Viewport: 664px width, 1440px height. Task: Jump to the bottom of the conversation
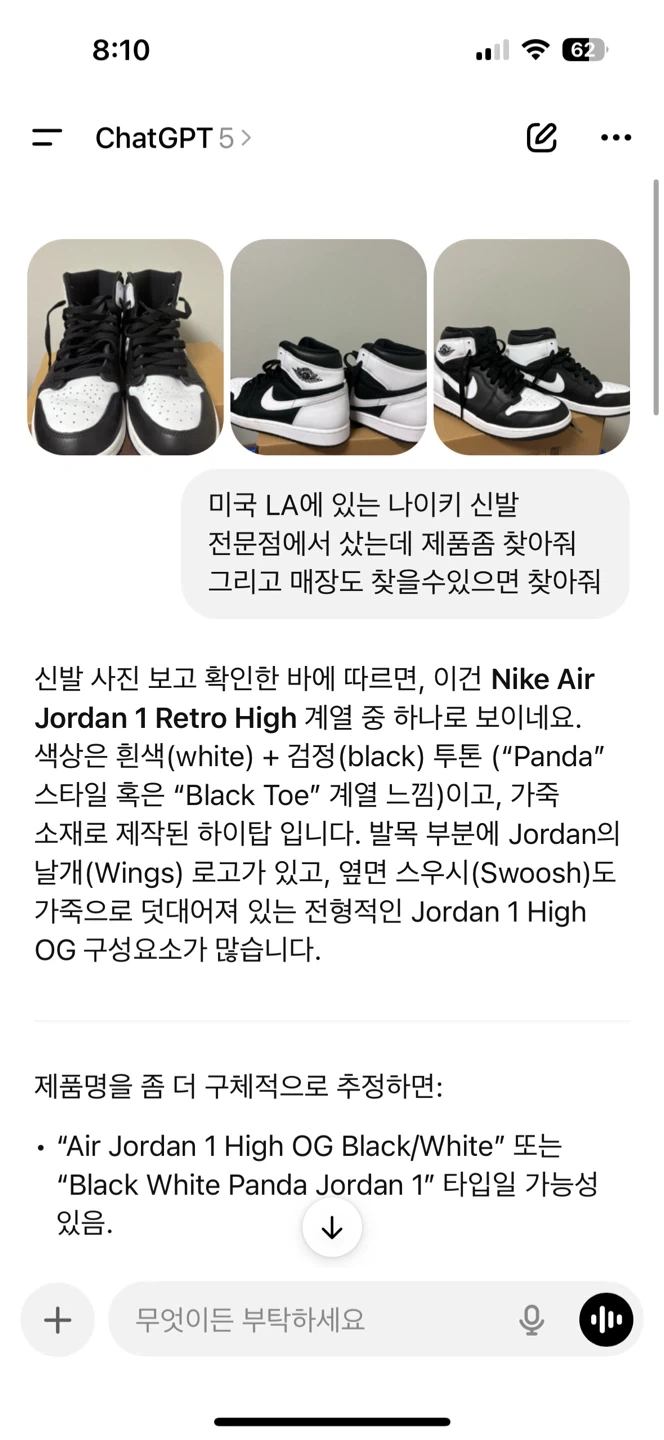(332, 1229)
